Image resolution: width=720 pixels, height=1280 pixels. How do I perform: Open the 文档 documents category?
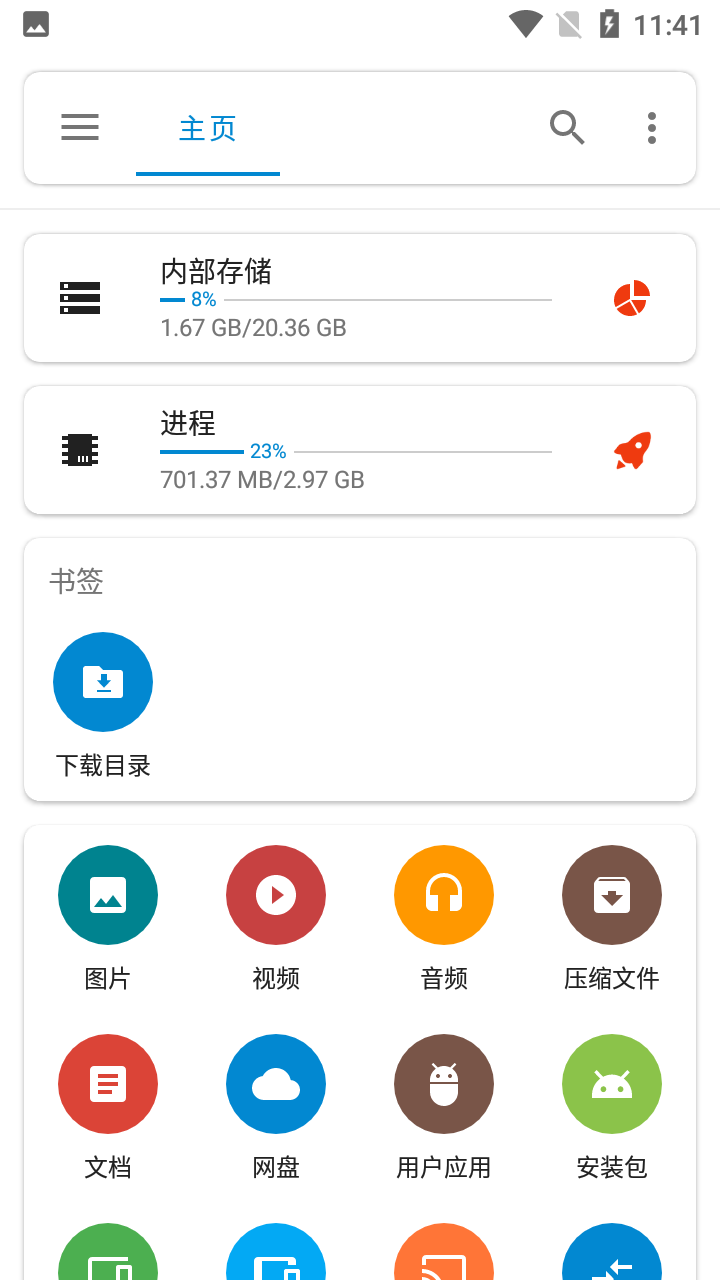pyautogui.click(x=108, y=1084)
